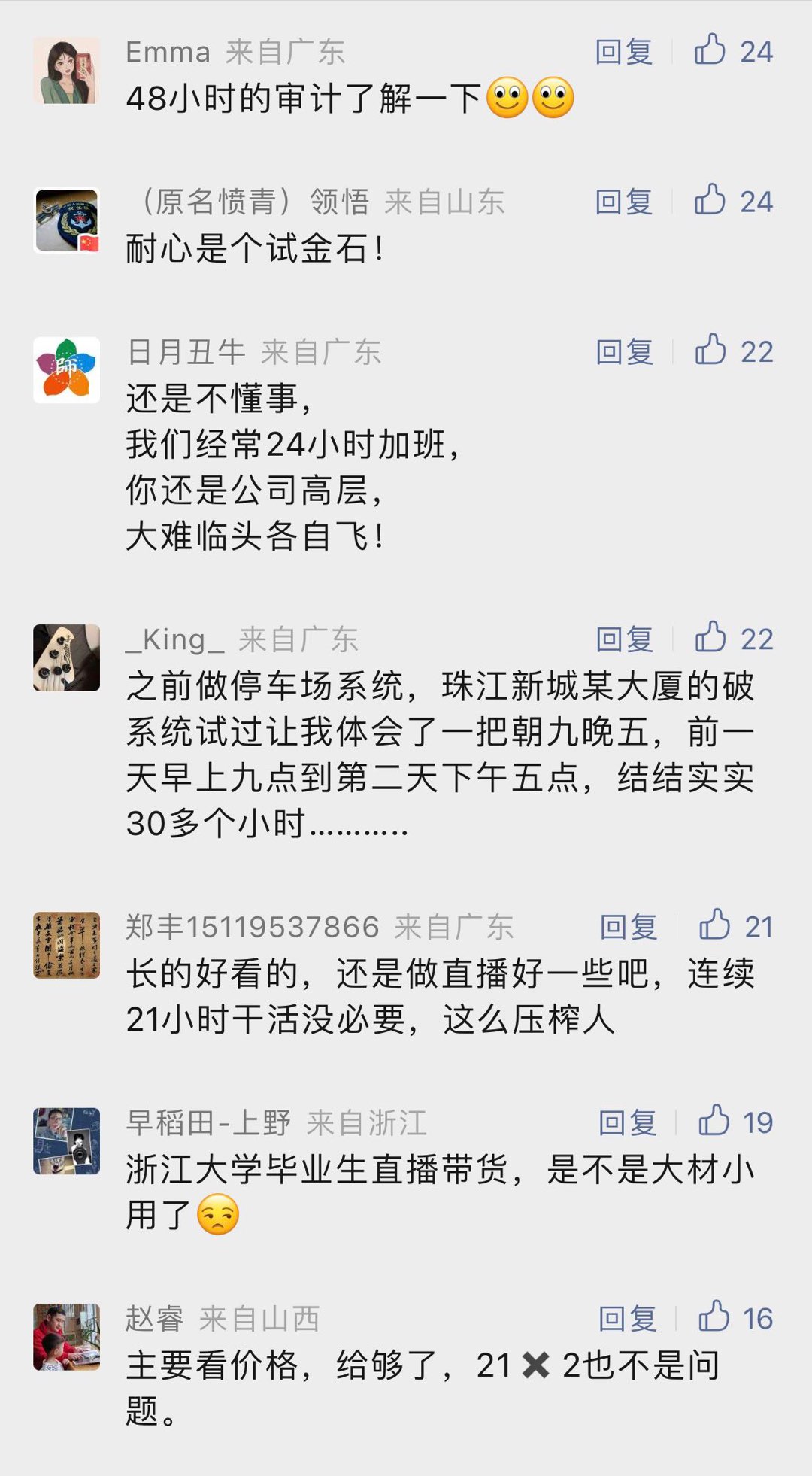This screenshot has height=1476, width=812.
Task: Like 早稻田-上野's comment
Action: 714,1121
